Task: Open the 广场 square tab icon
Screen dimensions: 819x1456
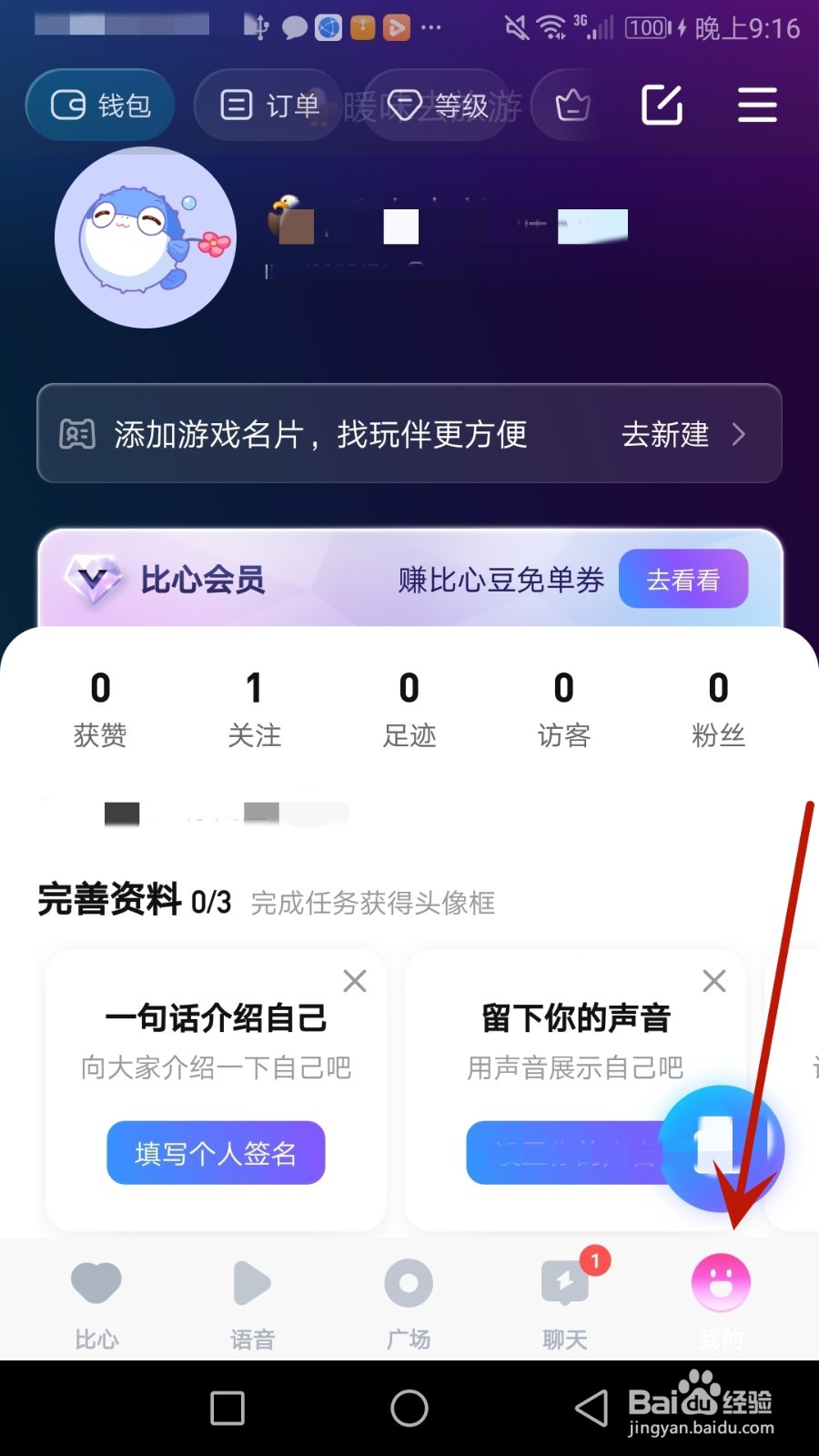Action: click(408, 1283)
